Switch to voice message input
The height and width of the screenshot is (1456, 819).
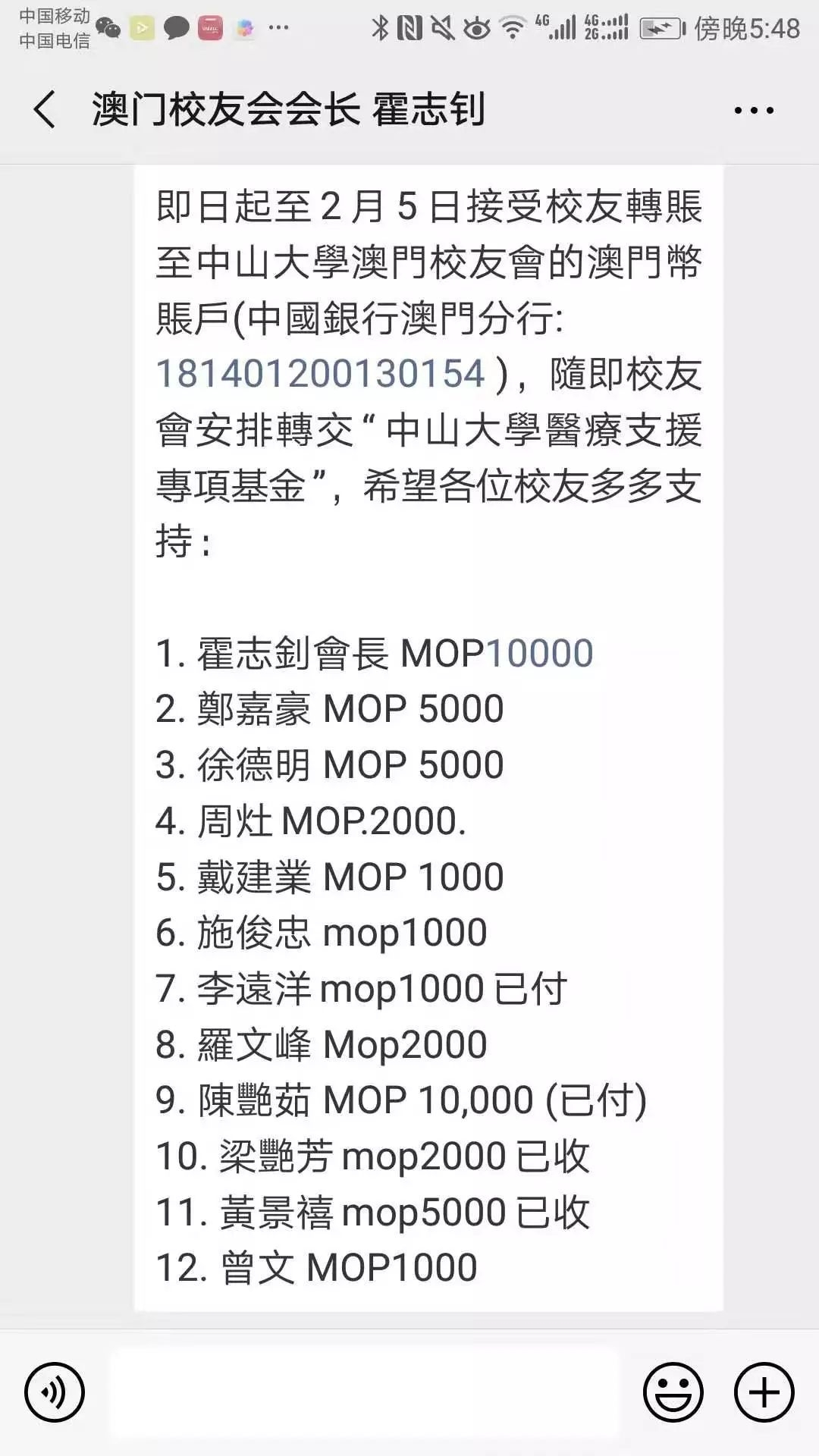point(55,1392)
